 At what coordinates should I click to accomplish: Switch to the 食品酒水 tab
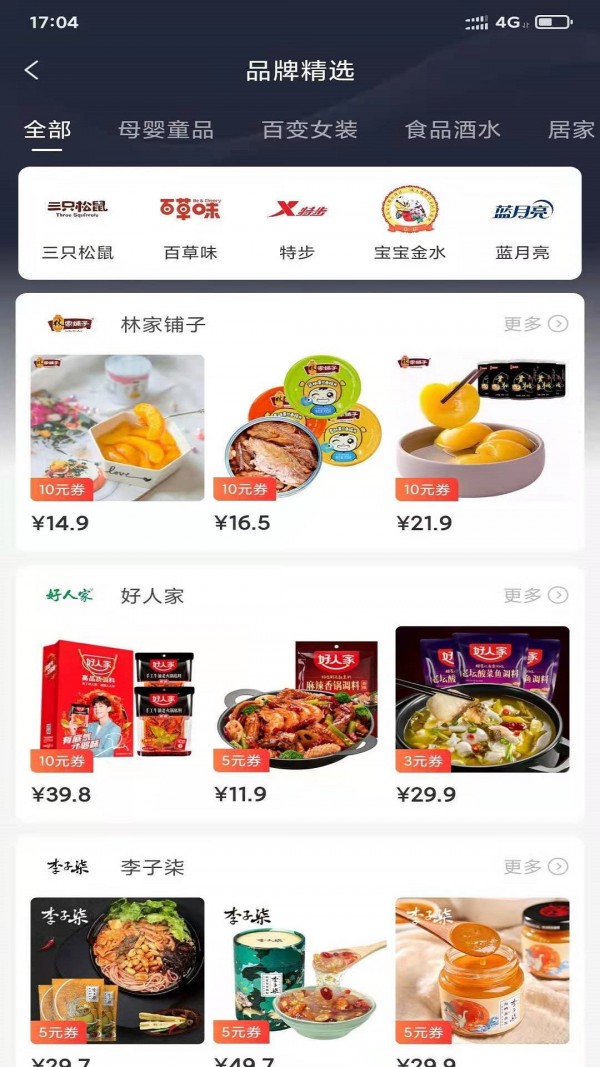[x=452, y=130]
